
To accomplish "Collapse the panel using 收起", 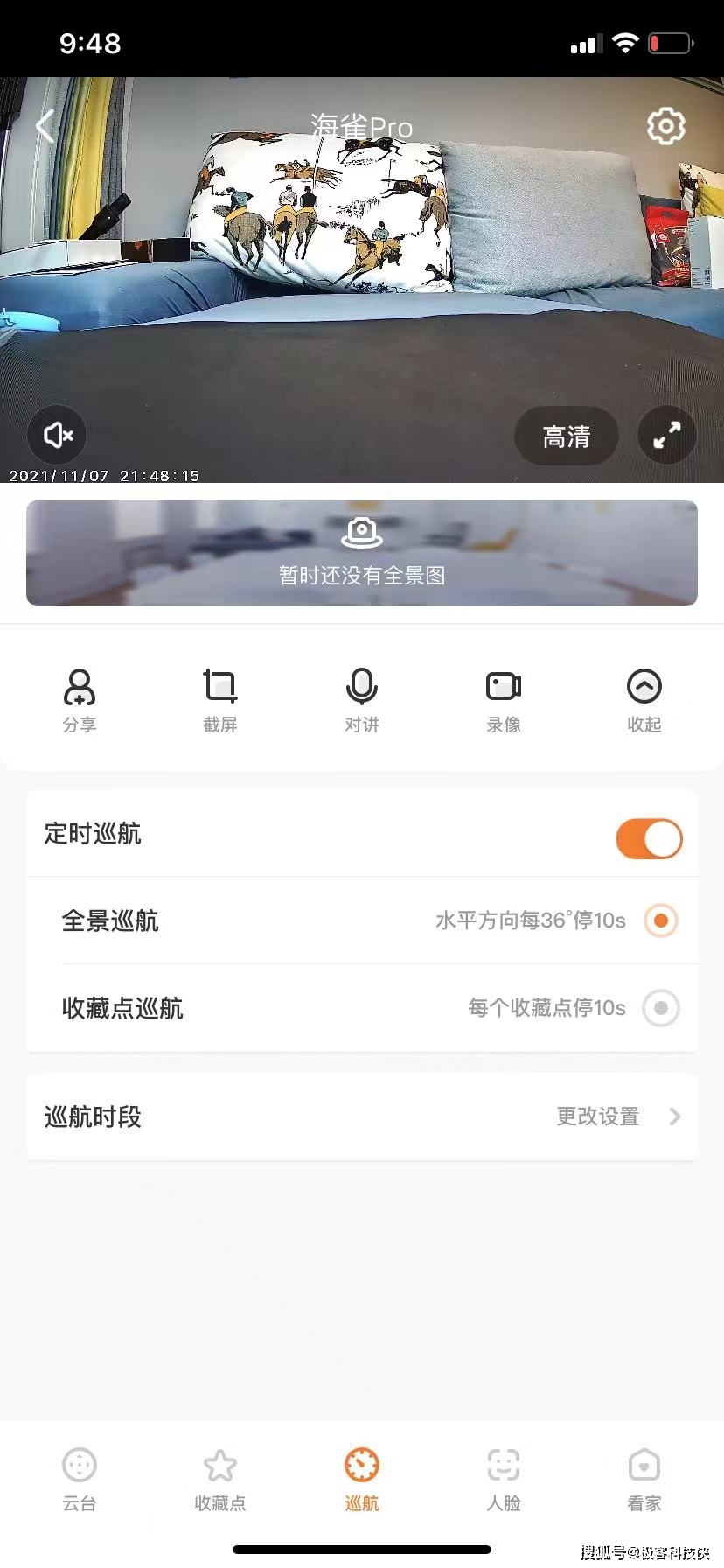I will pos(644,698).
